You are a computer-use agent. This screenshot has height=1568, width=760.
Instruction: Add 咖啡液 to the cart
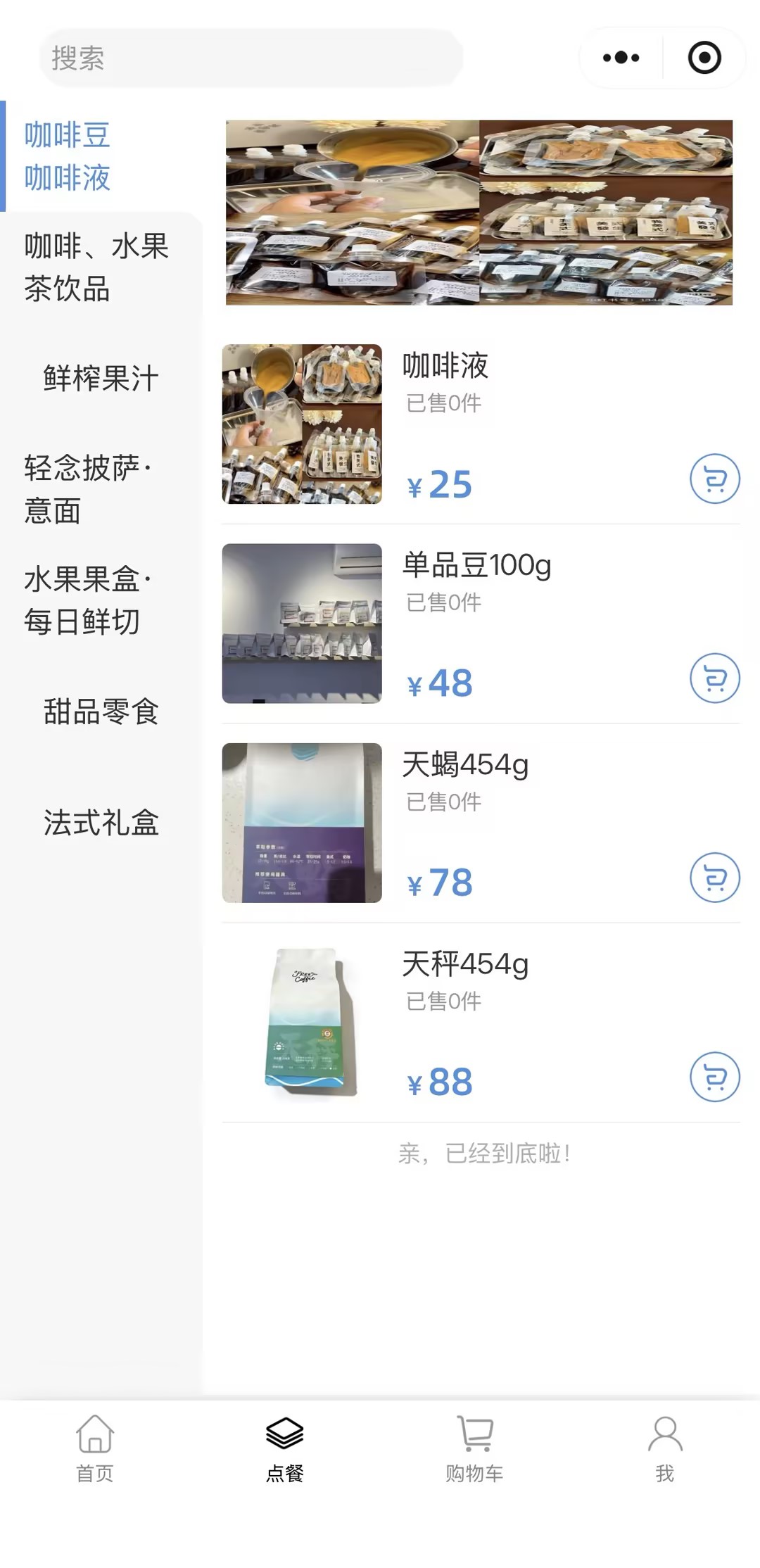pyautogui.click(x=714, y=479)
